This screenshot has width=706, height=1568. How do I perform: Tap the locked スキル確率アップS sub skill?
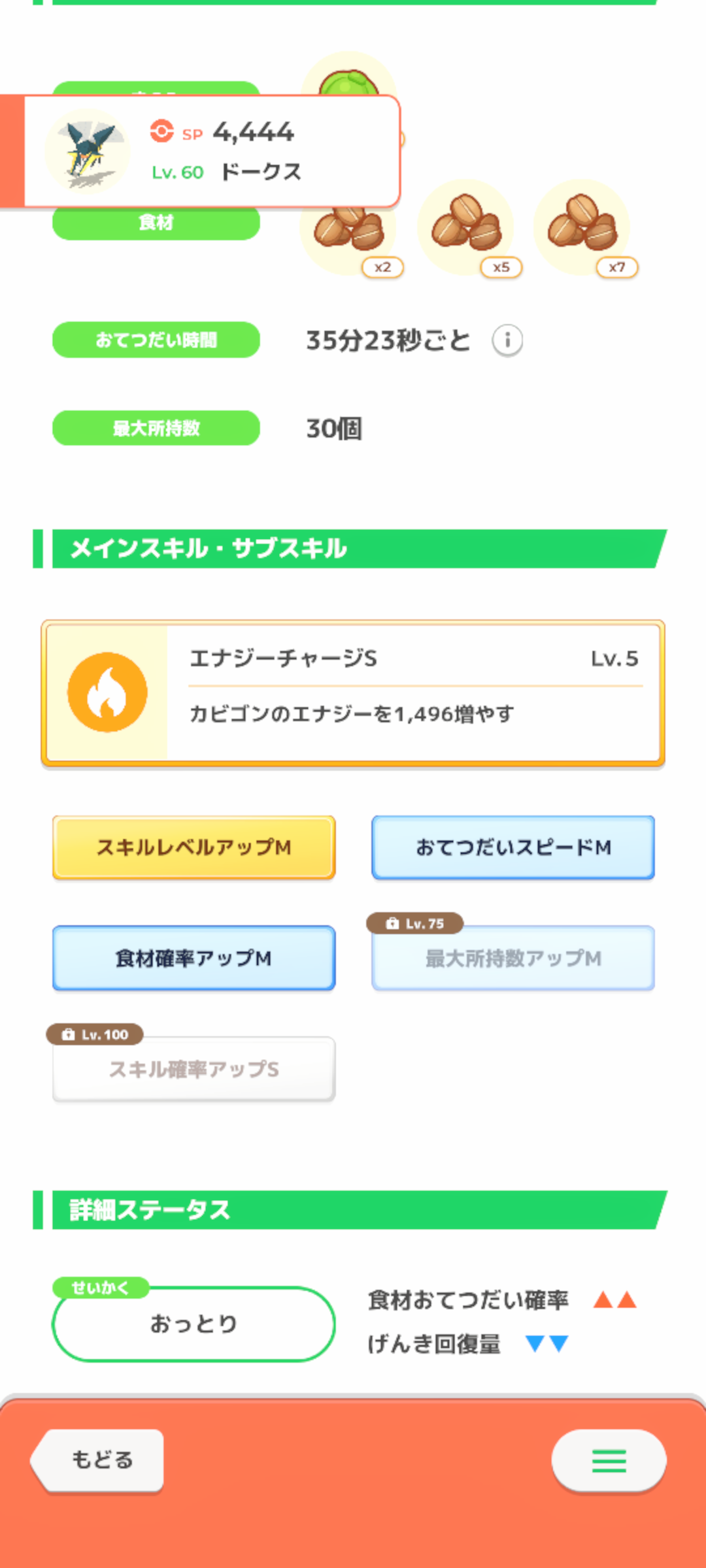tap(194, 1069)
